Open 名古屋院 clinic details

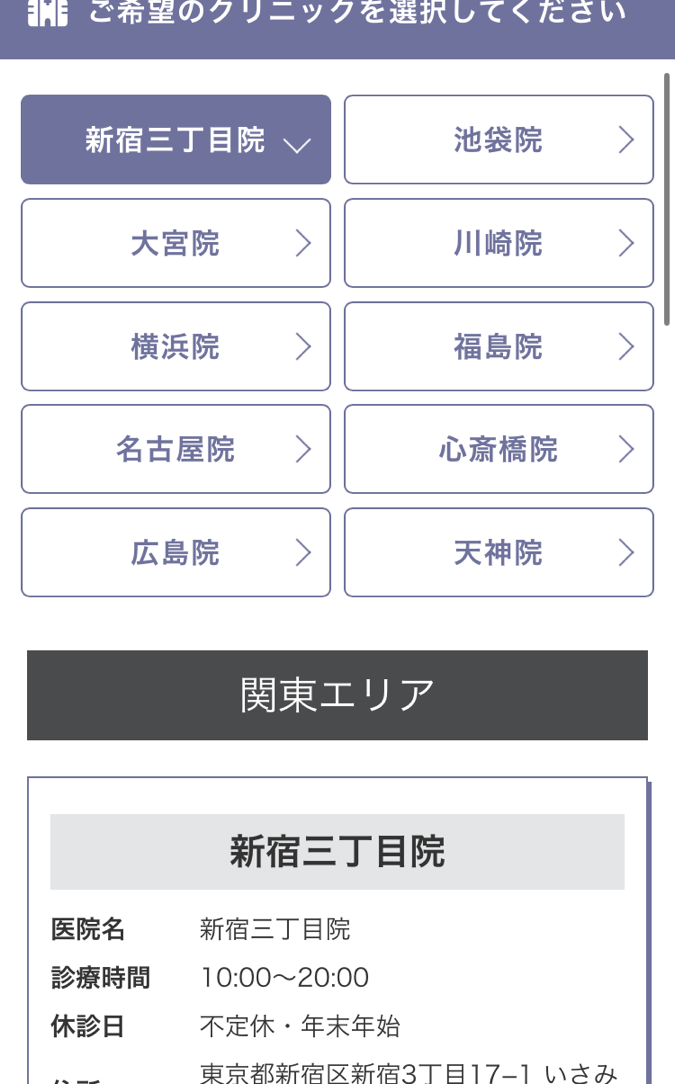[175, 449]
